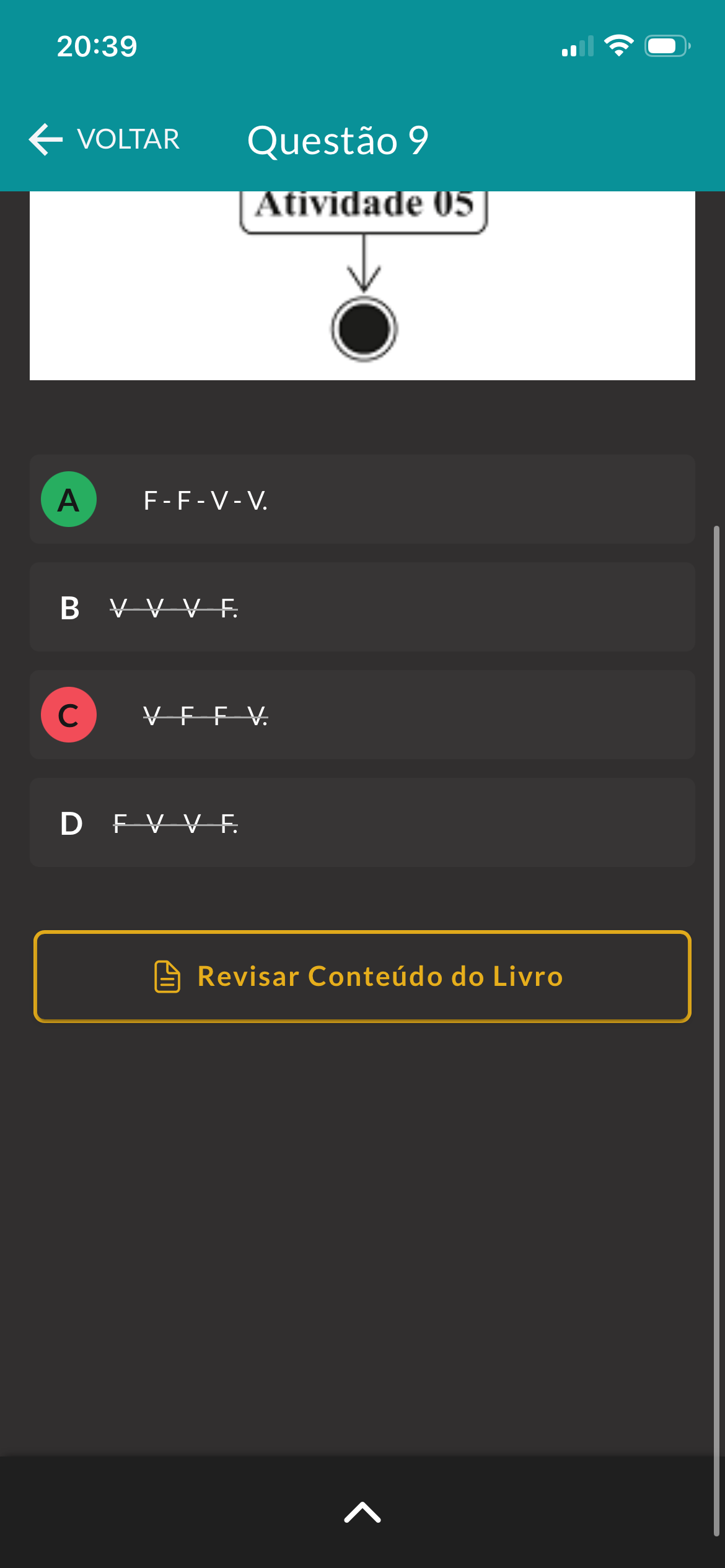Select answer A: F - F - V - V
The height and width of the screenshot is (1568, 725).
point(362,499)
